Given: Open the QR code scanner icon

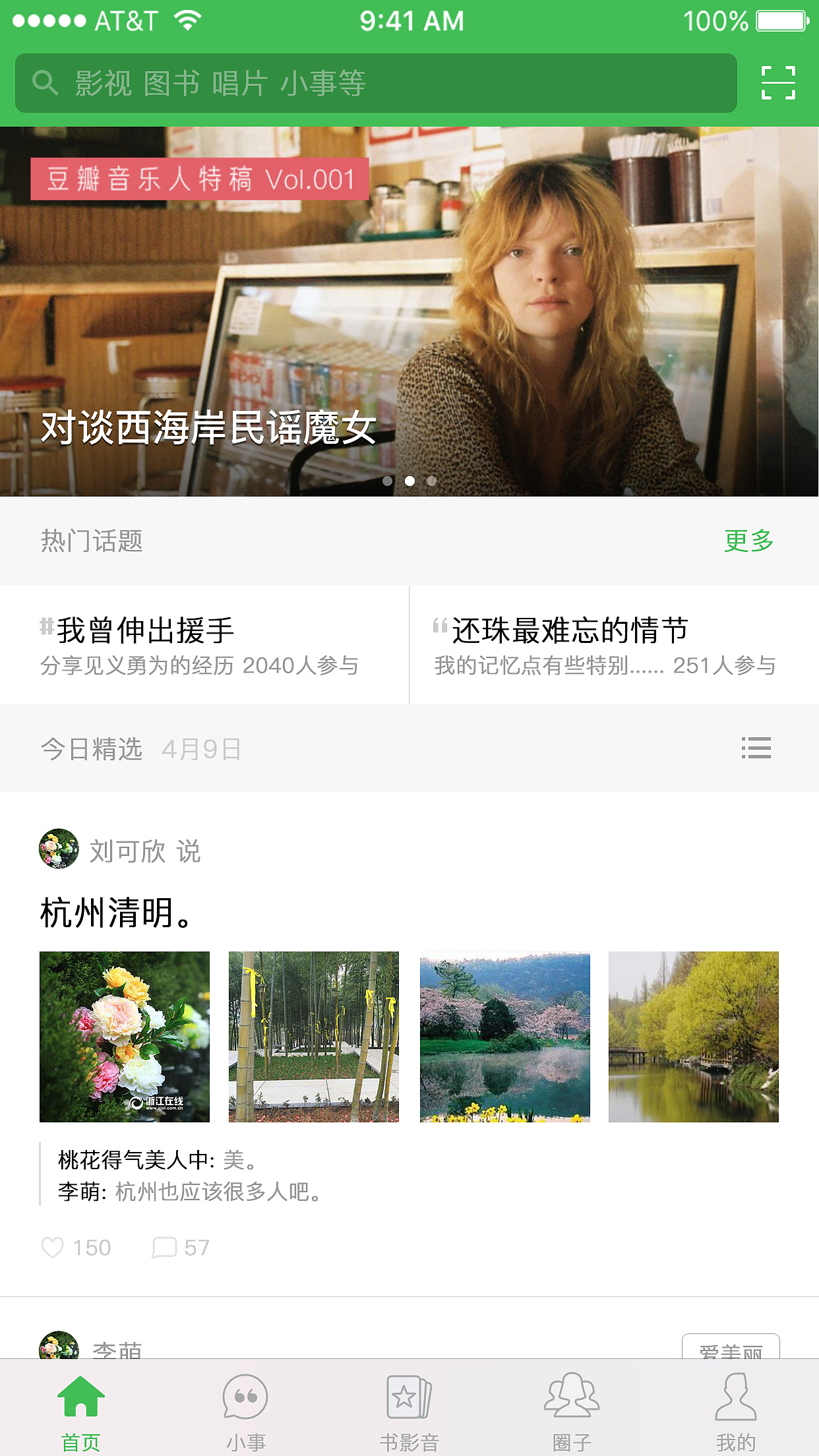Looking at the screenshot, I should click(x=778, y=84).
